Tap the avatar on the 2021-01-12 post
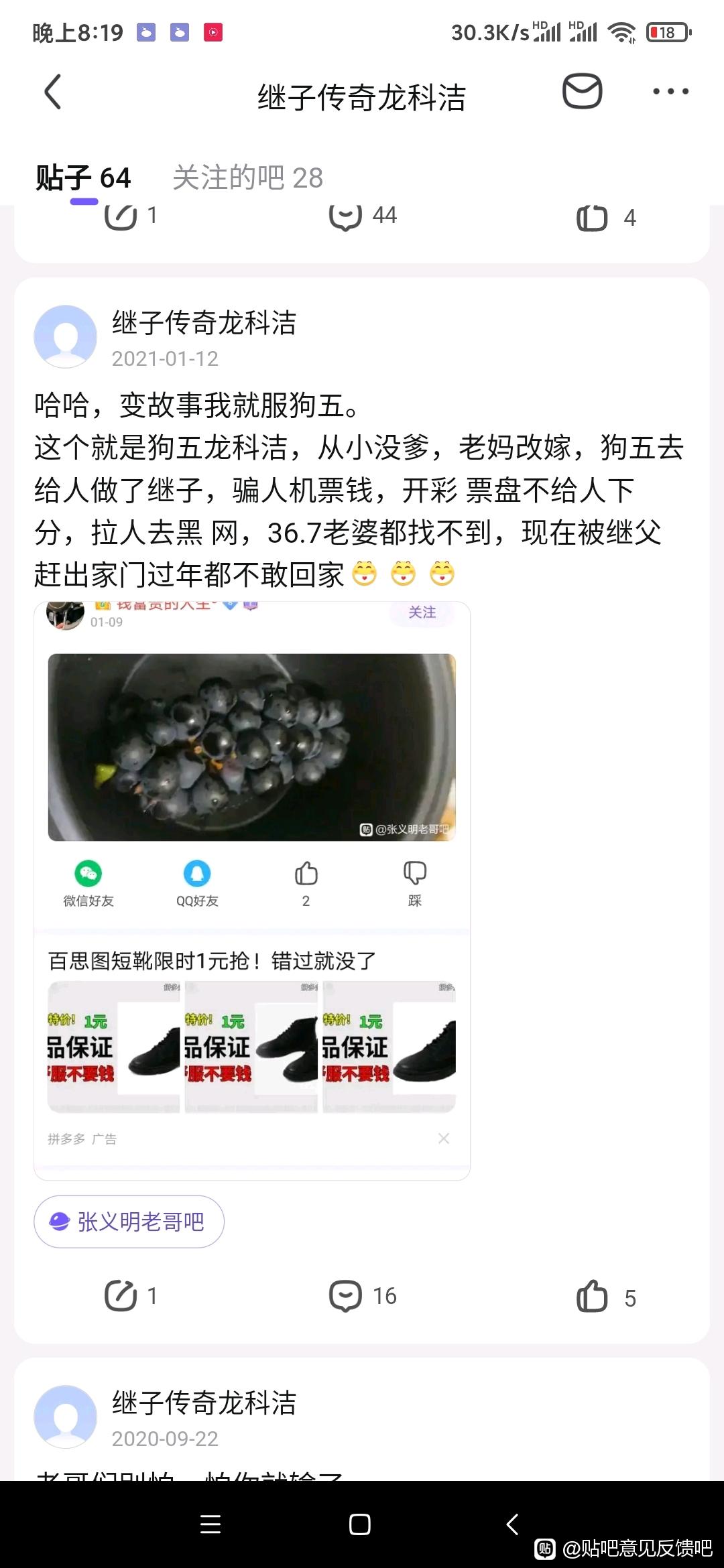724x1568 pixels. (66, 337)
